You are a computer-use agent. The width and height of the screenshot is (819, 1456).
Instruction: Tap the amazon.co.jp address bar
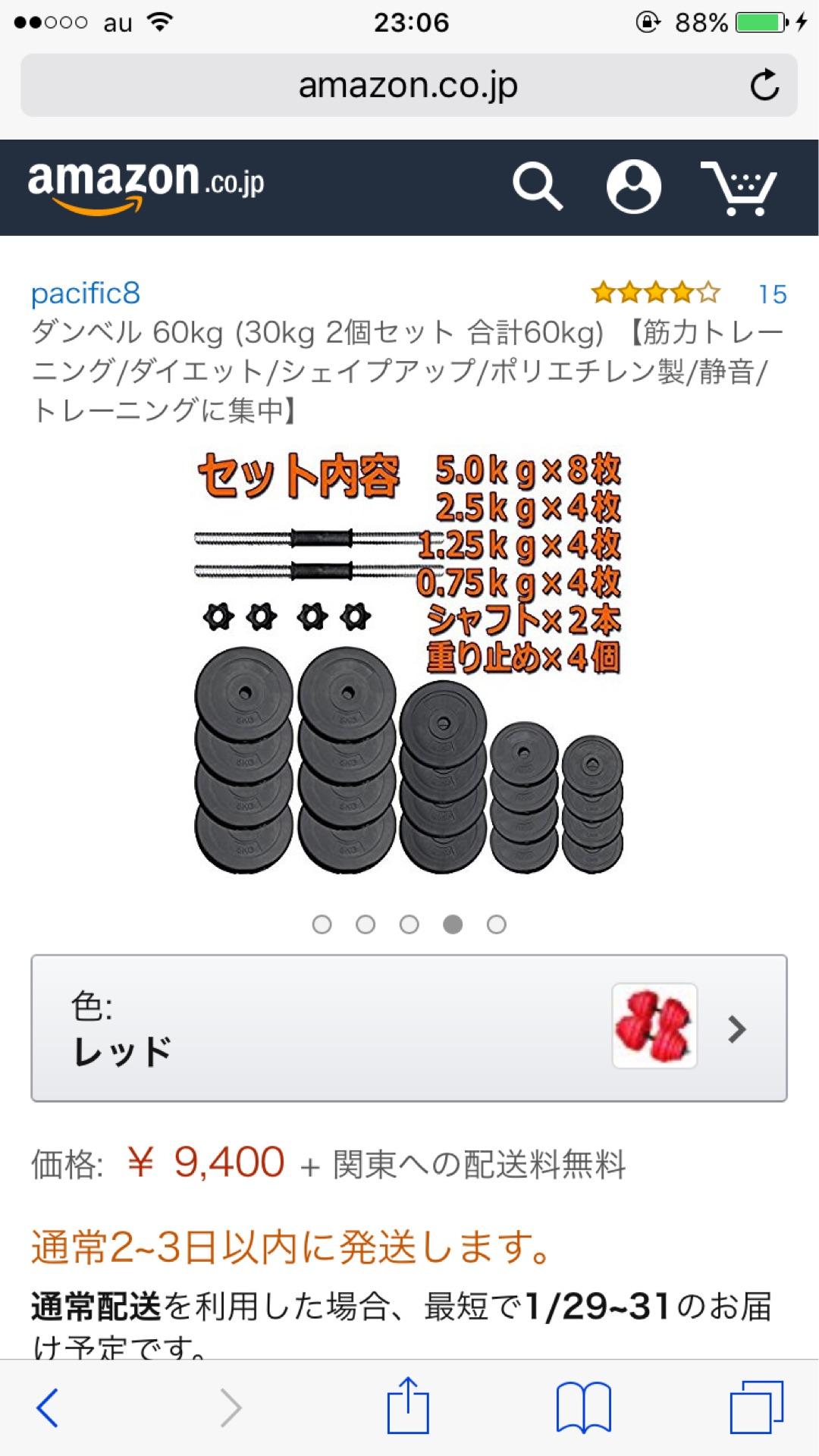(408, 86)
